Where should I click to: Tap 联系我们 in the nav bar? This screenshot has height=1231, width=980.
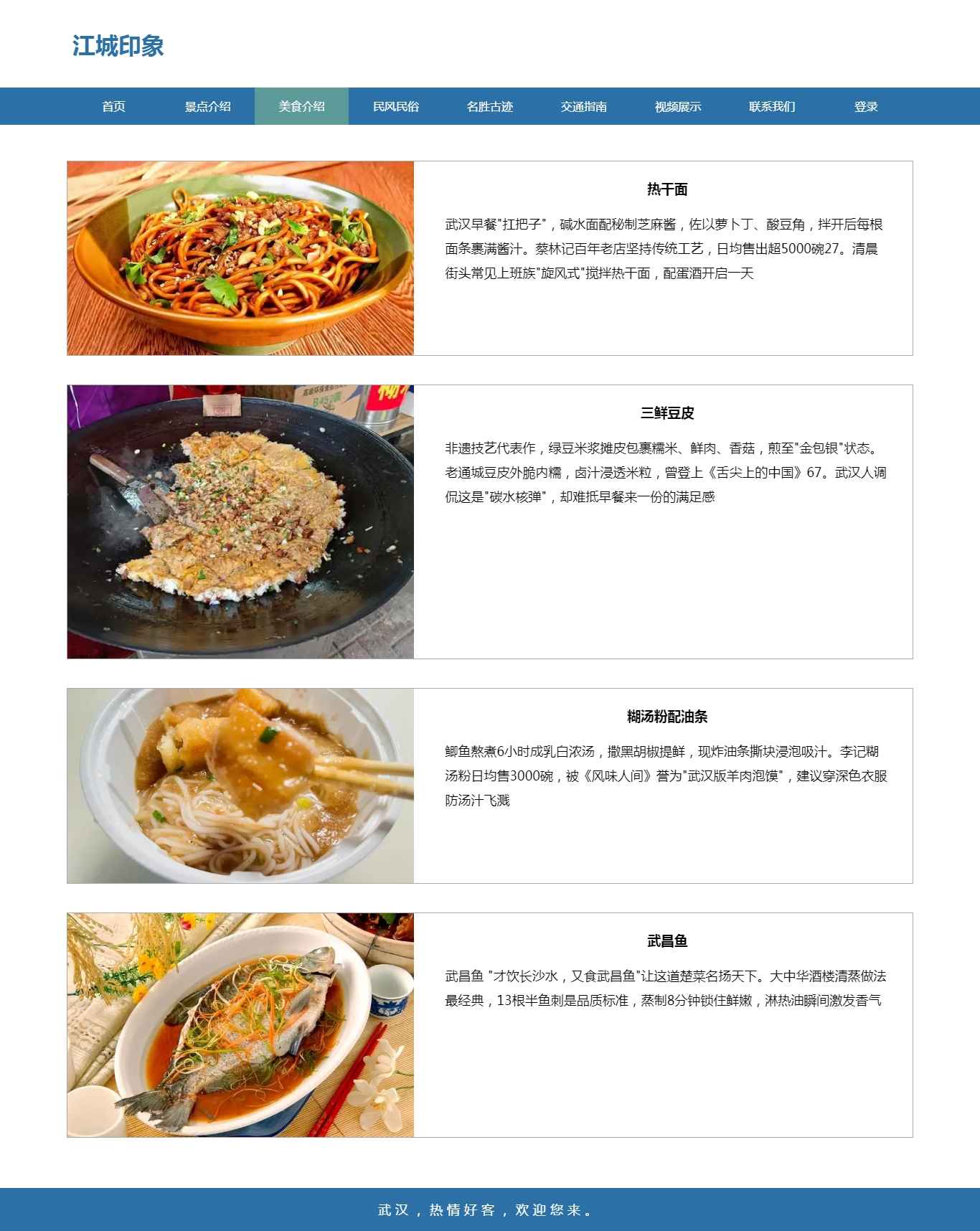click(x=771, y=106)
